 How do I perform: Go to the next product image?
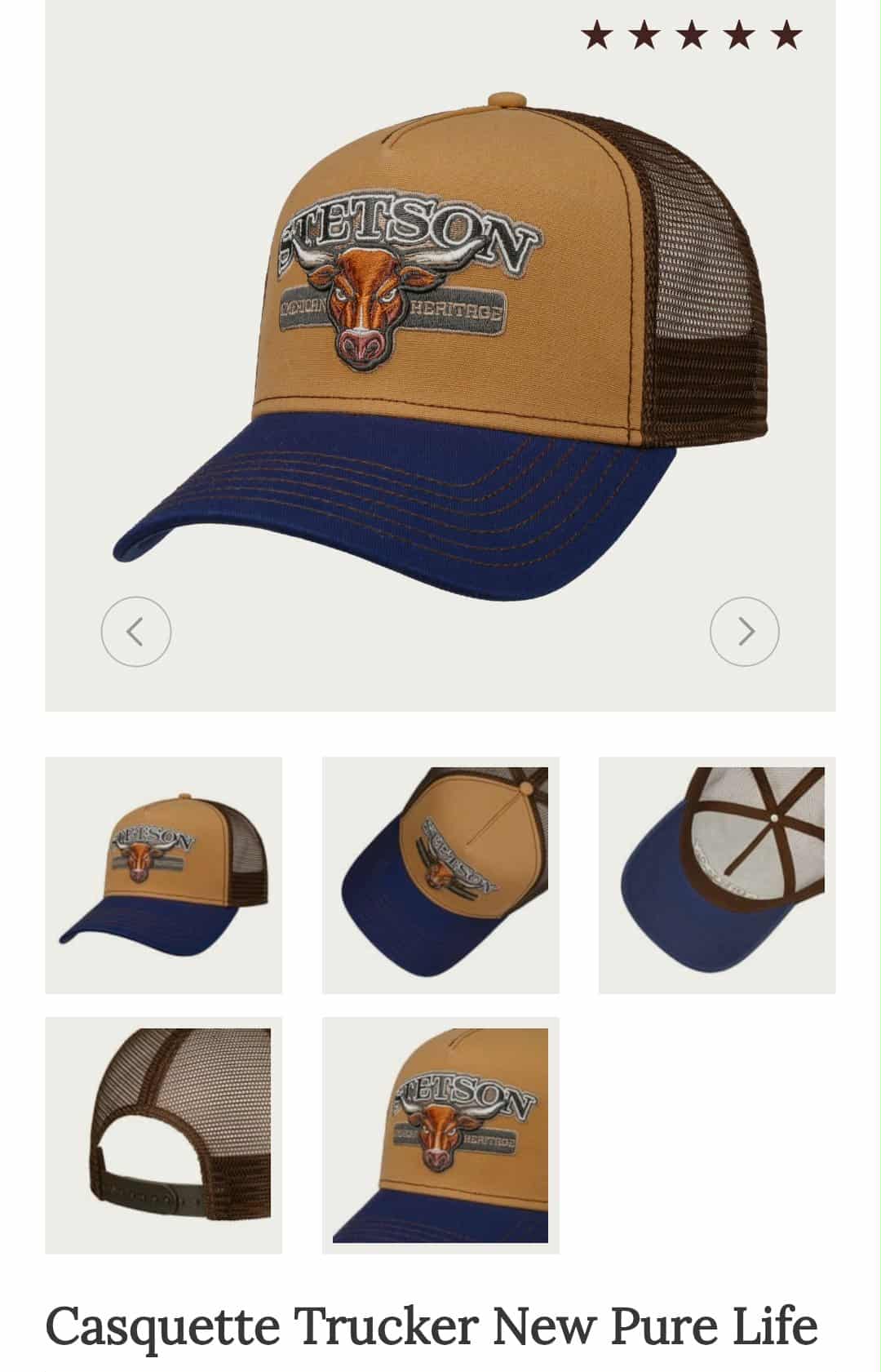(744, 632)
